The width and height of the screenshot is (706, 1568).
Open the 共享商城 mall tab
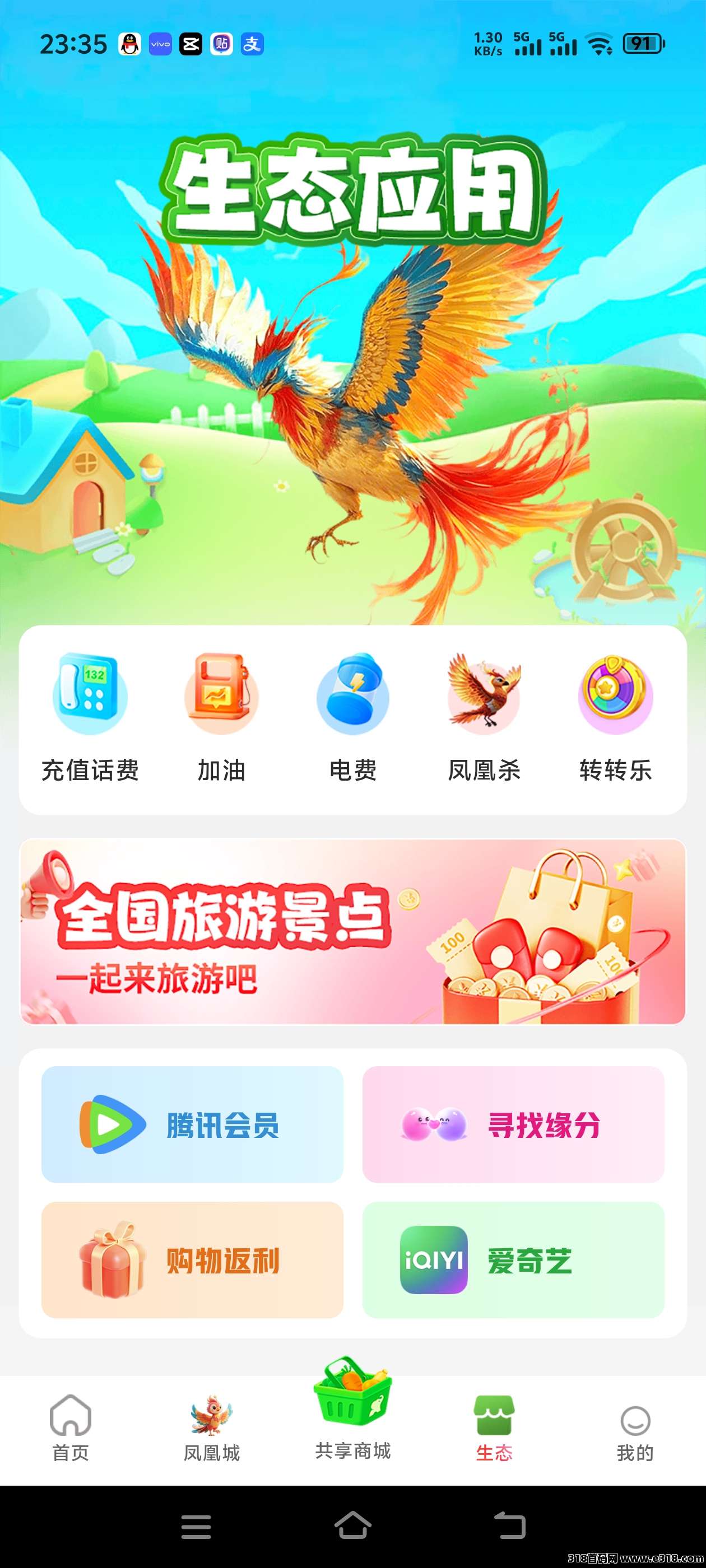pos(352,1412)
